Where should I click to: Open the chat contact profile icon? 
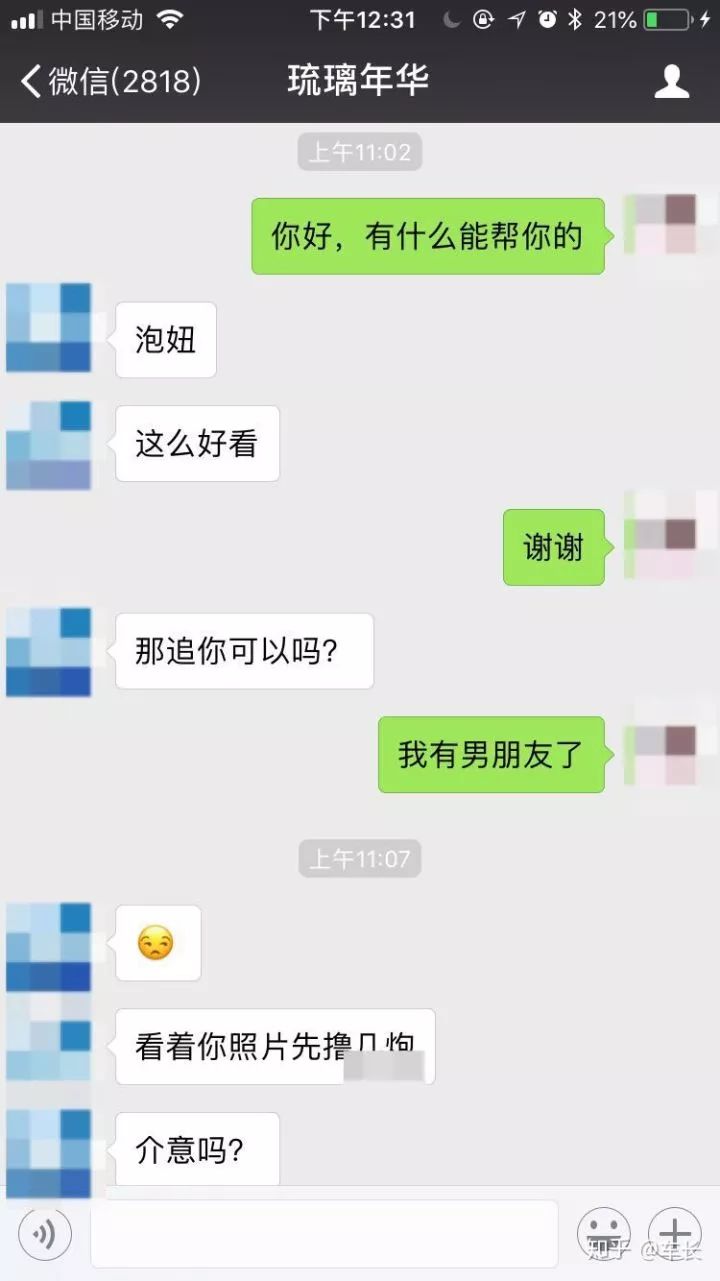point(672,81)
